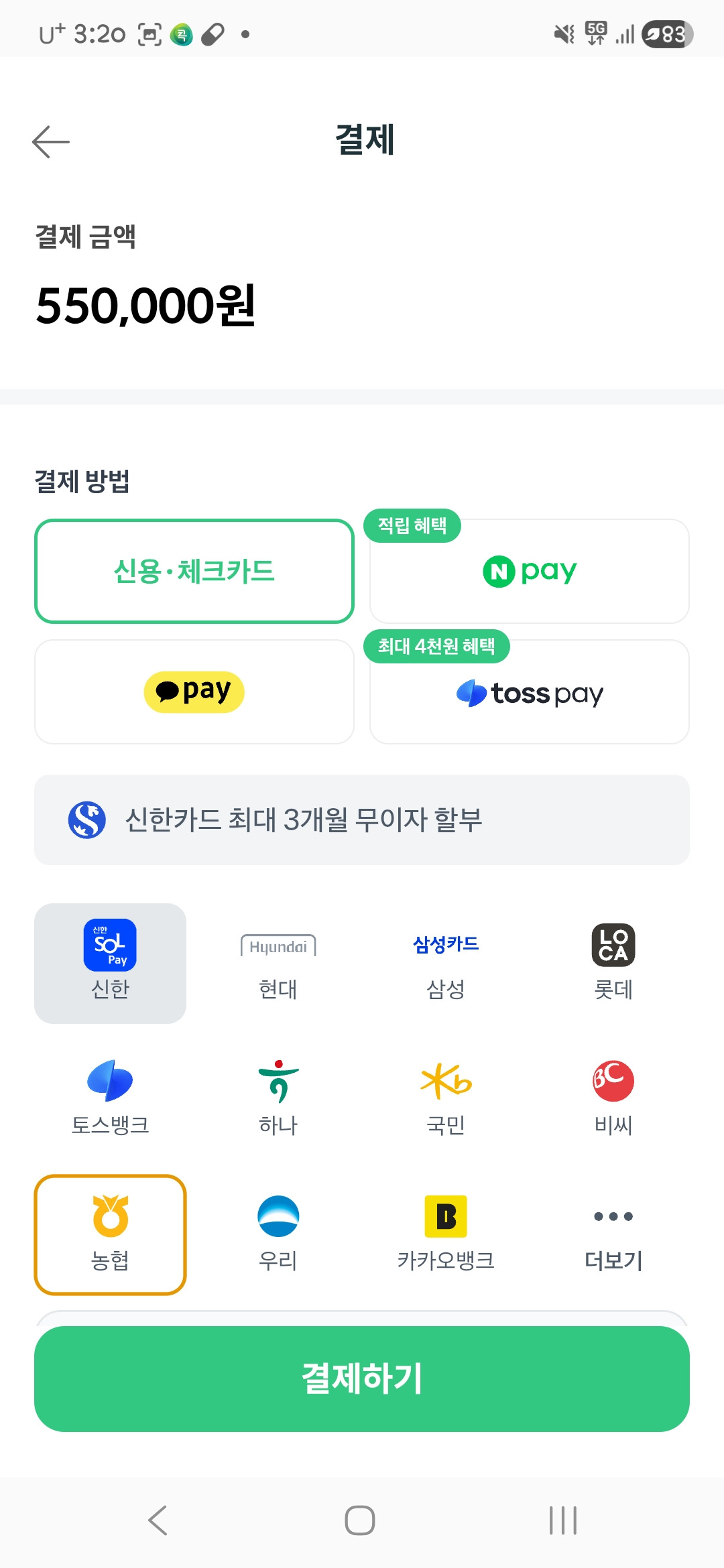Choose Naver Pay as payment method
Image resolution: width=724 pixels, height=1568 pixels.
tap(530, 571)
